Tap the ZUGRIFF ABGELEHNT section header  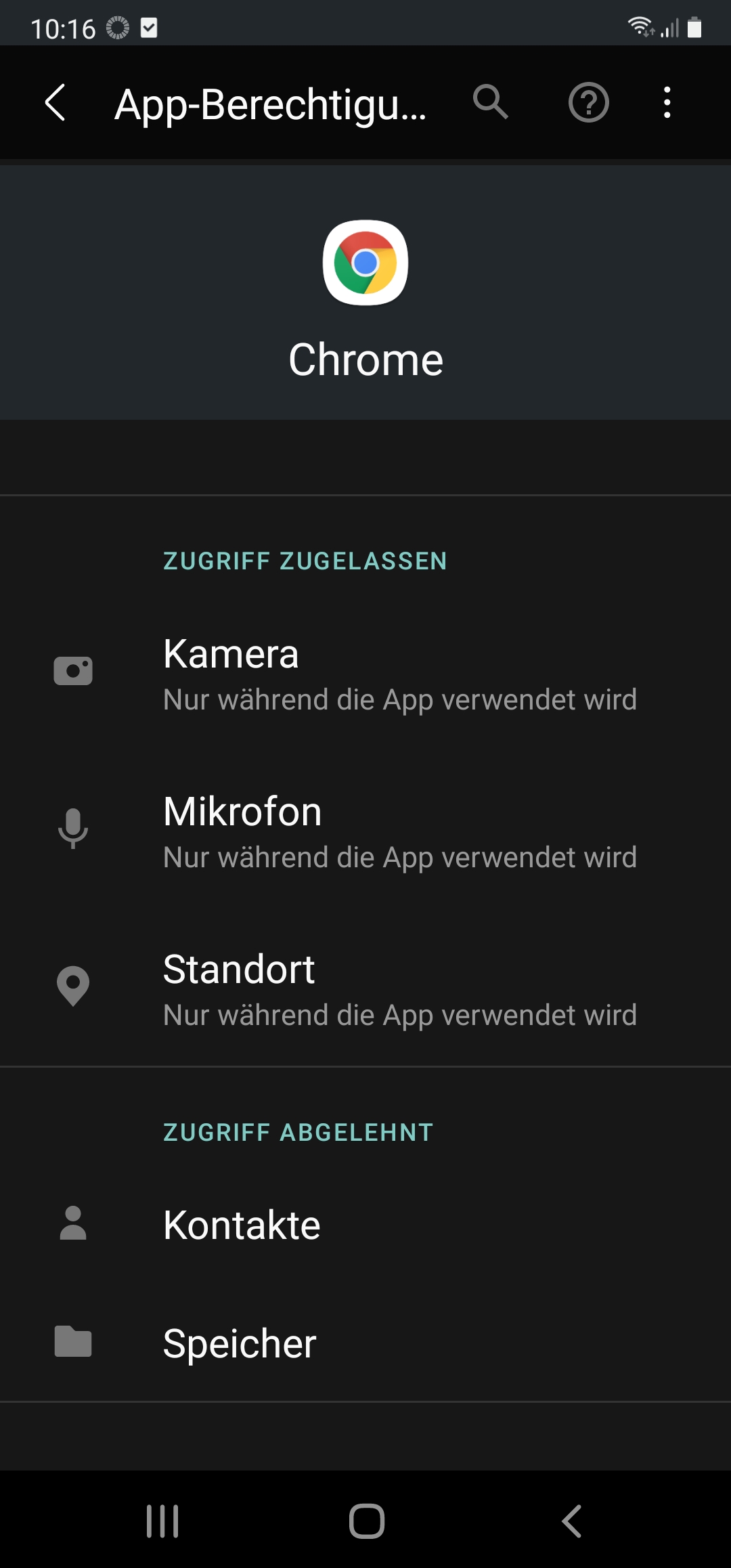coord(296,1131)
